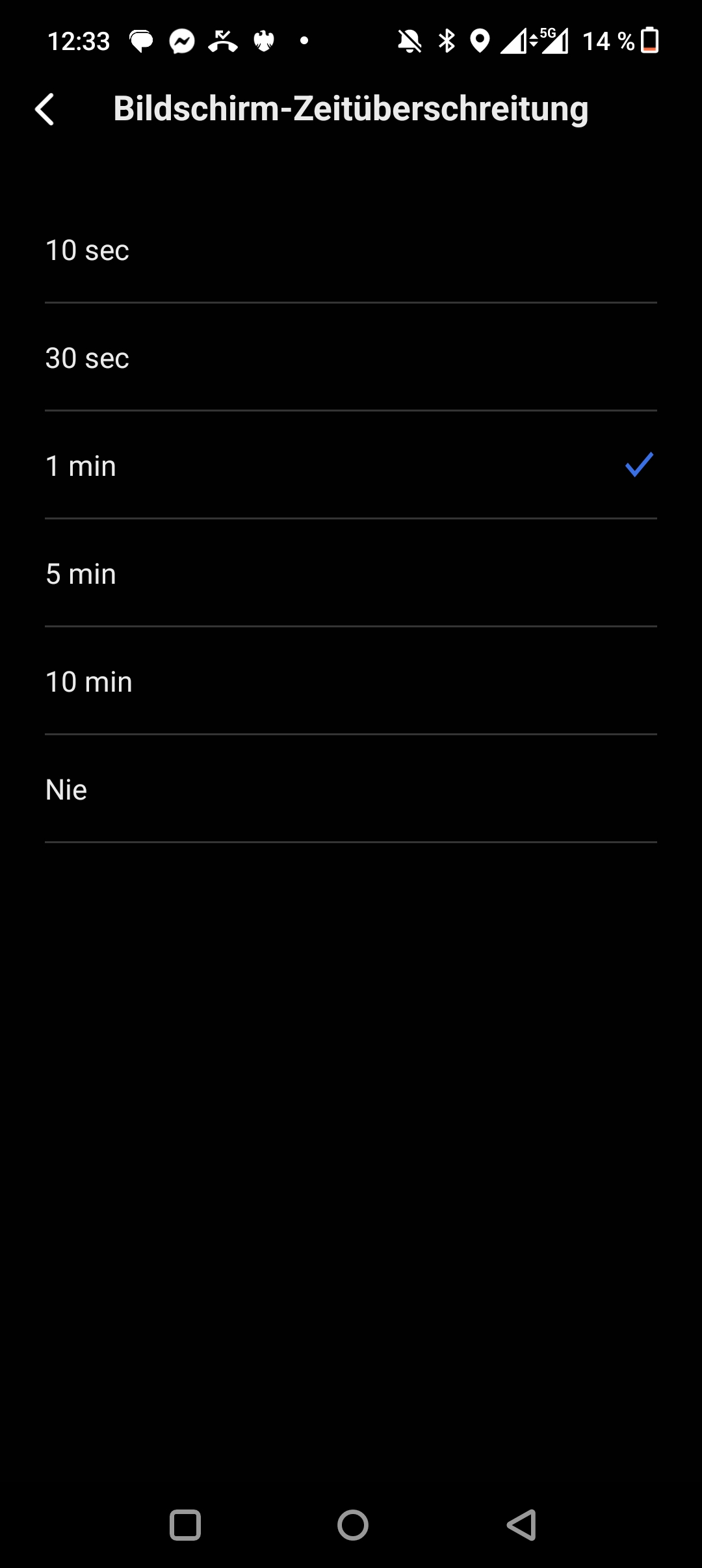Go back from Bildschirm-Zeitüberschreitung screen
702x1568 pixels.
click(x=44, y=109)
